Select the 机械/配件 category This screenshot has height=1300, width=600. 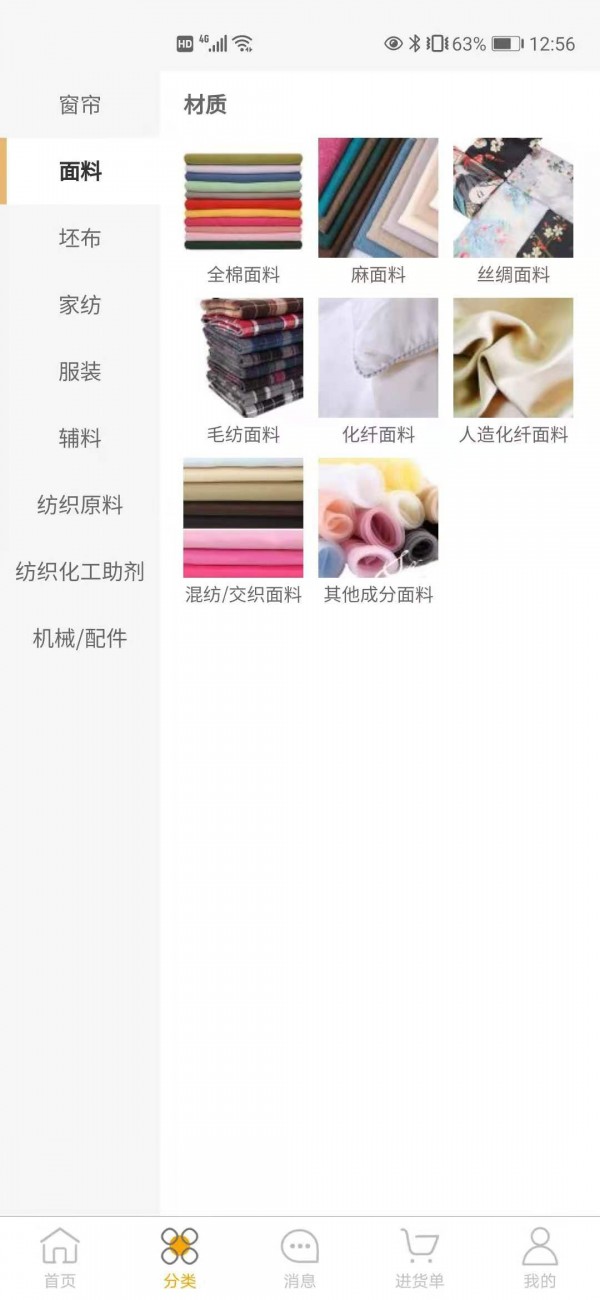pos(80,638)
